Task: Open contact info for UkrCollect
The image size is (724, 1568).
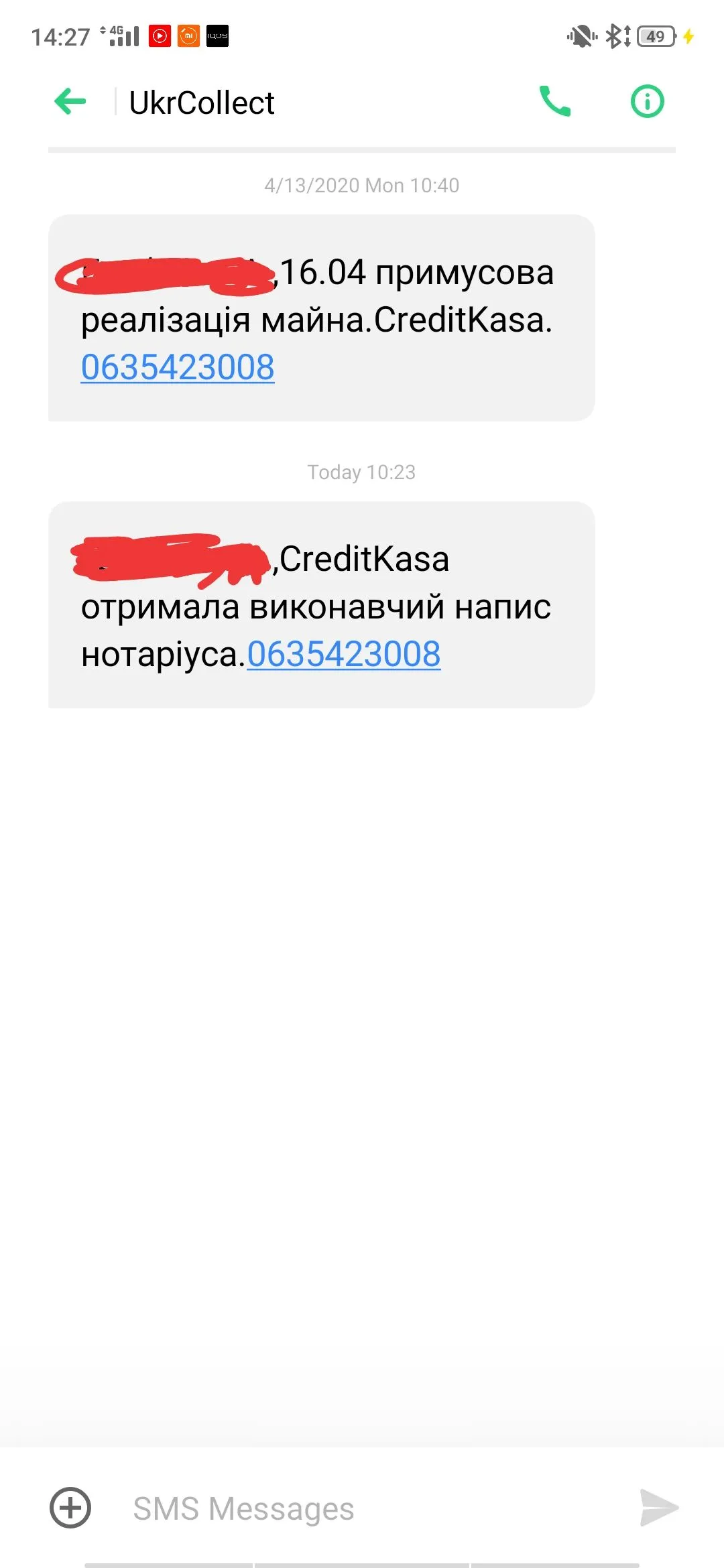Action: pos(647,102)
